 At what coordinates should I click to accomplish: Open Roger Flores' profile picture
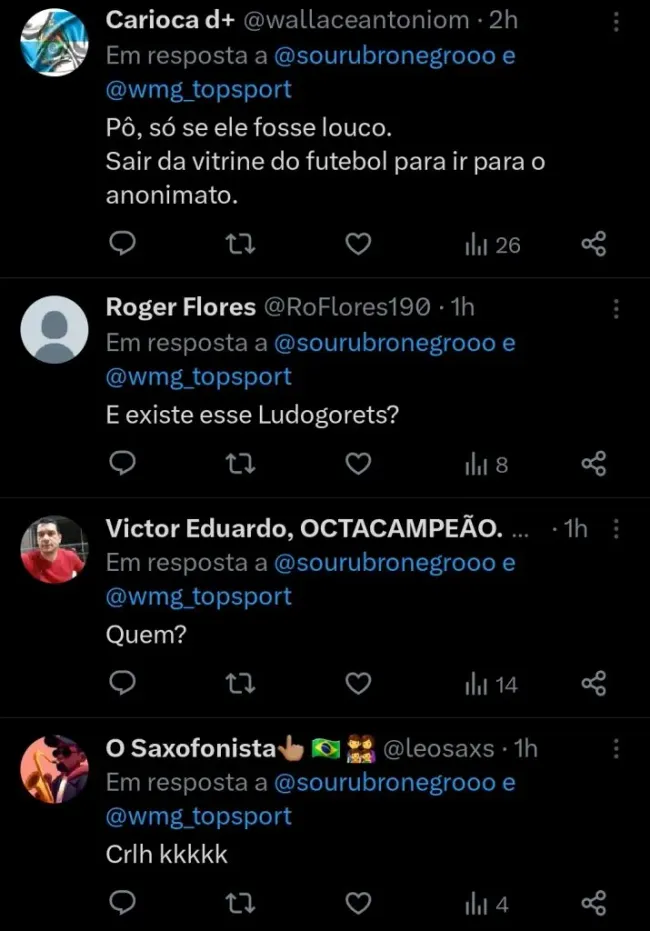pyautogui.click(x=54, y=329)
